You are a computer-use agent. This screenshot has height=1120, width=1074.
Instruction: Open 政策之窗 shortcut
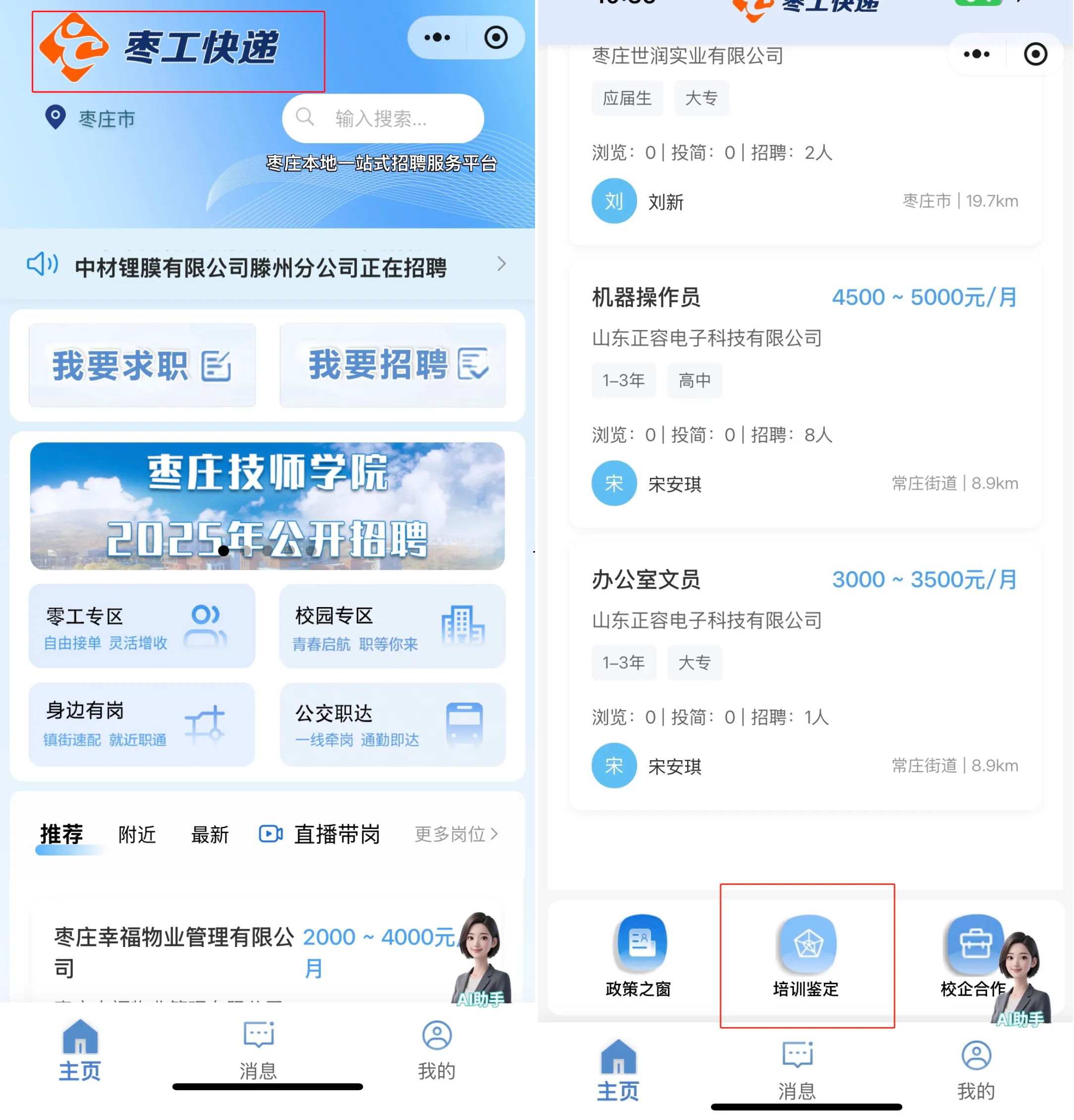tap(638, 955)
